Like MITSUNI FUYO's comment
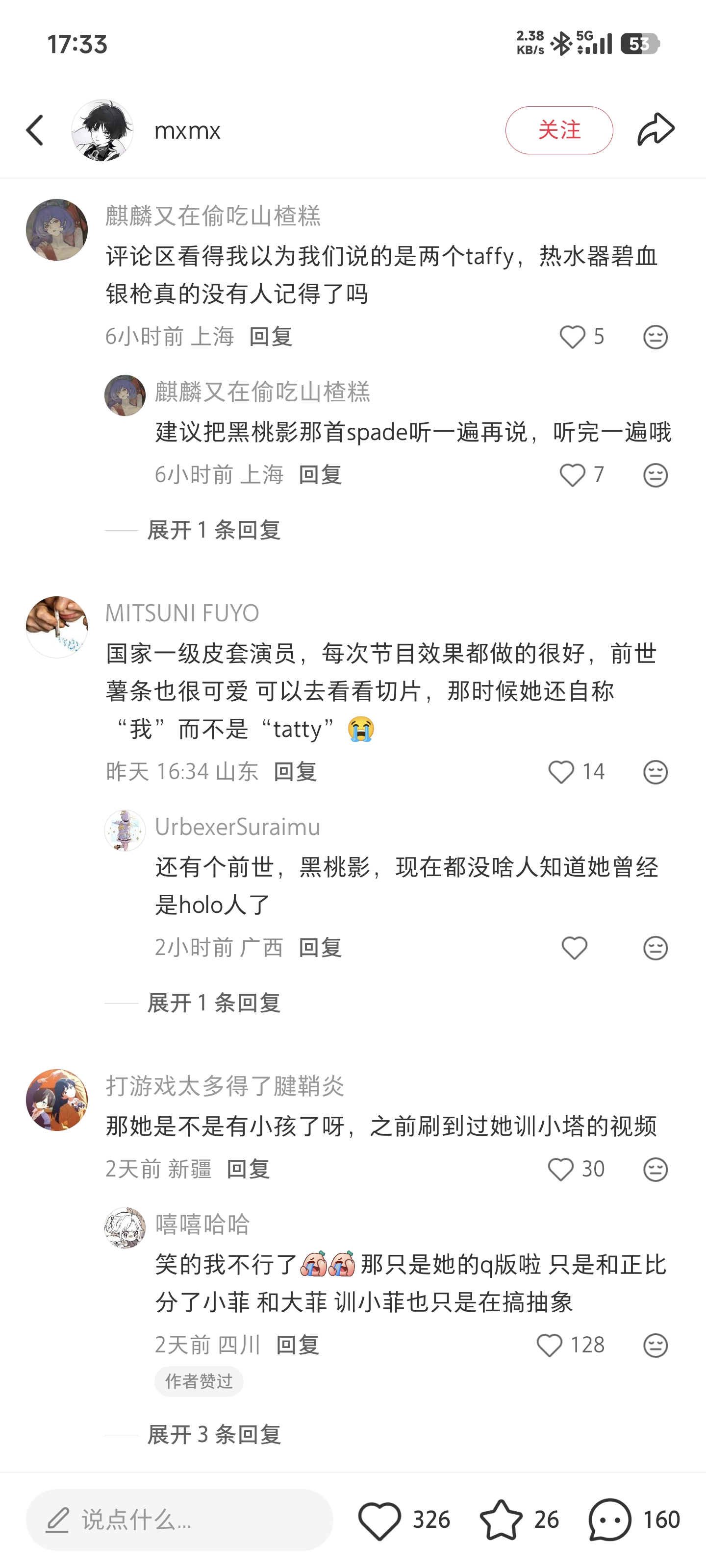Screen dimensions: 706x1568 (561, 772)
